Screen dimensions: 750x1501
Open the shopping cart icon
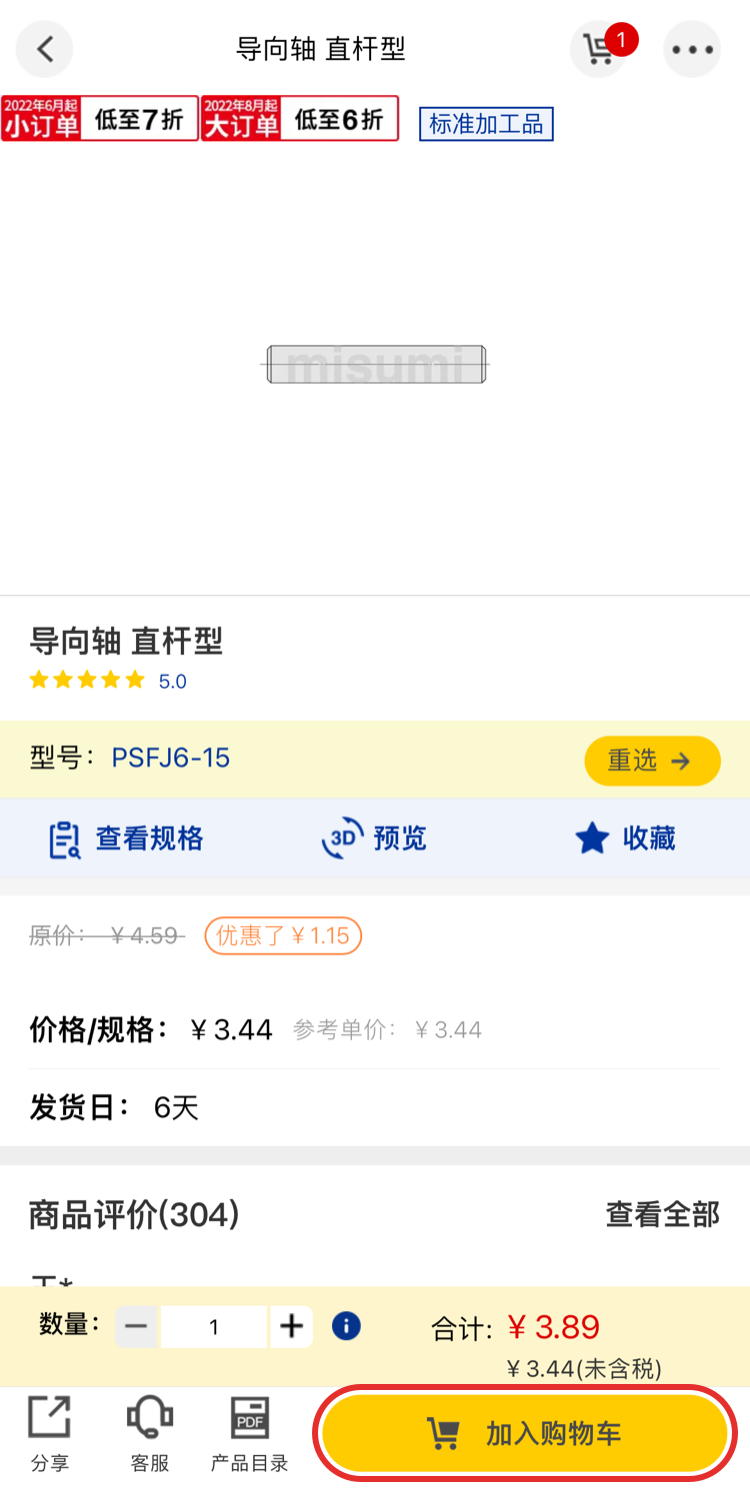[x=599, y=49]
